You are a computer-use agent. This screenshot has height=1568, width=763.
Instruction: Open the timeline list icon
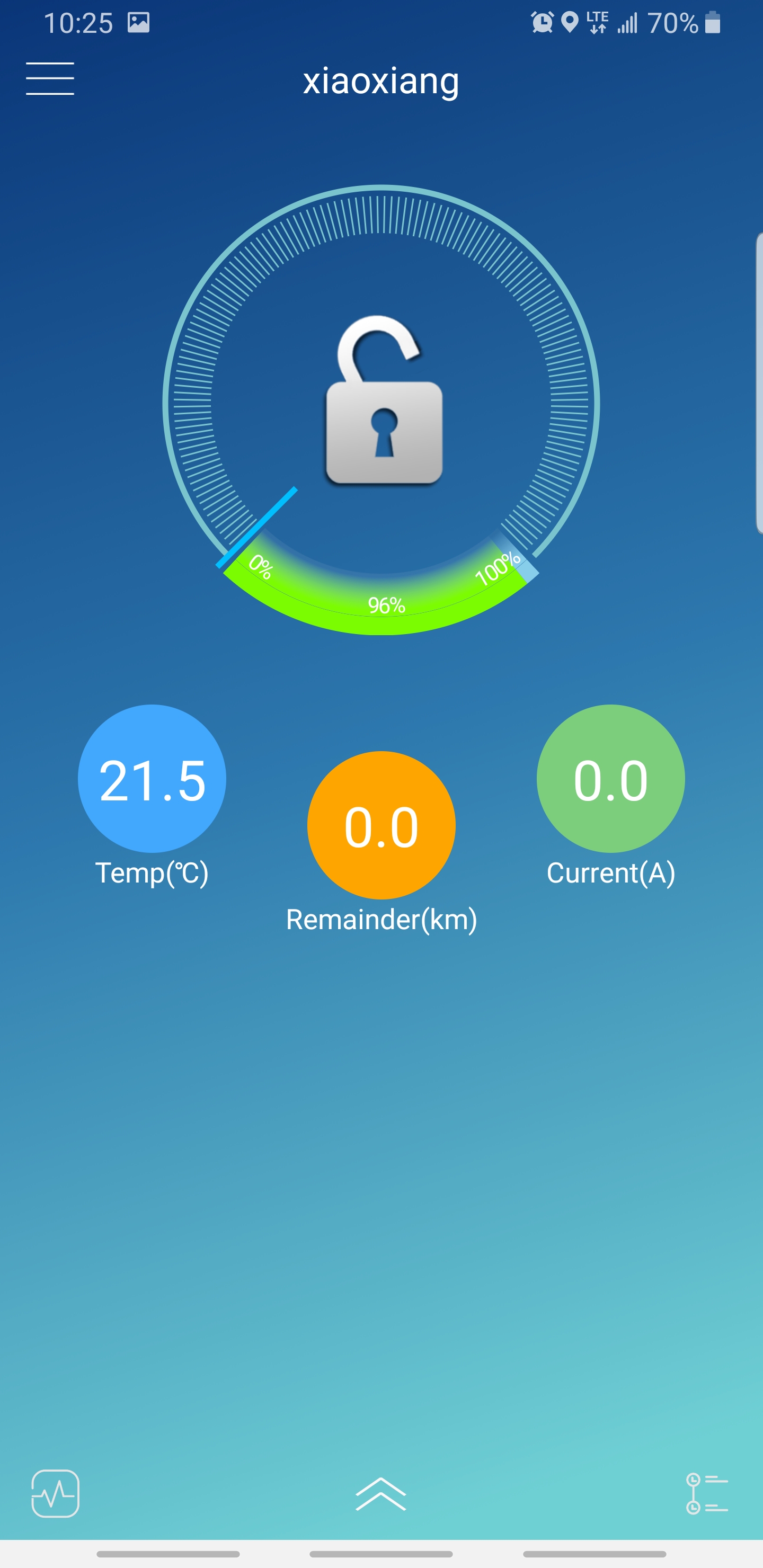(x=706, y=1493)
